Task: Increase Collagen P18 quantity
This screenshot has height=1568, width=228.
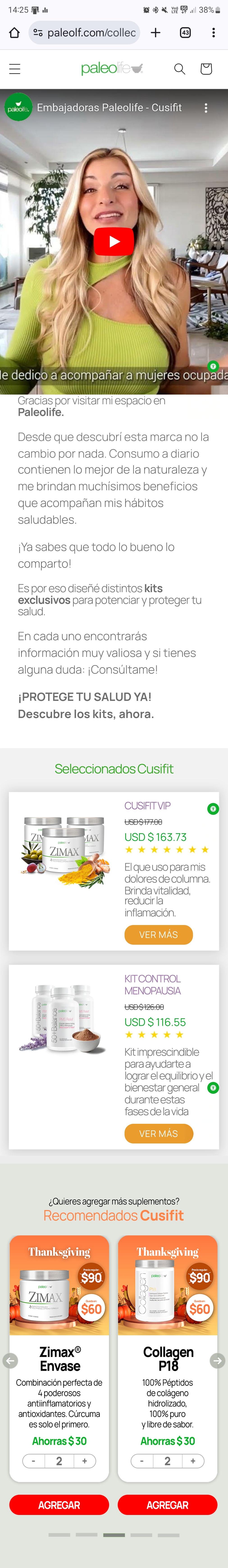Action: [193, 1461]
